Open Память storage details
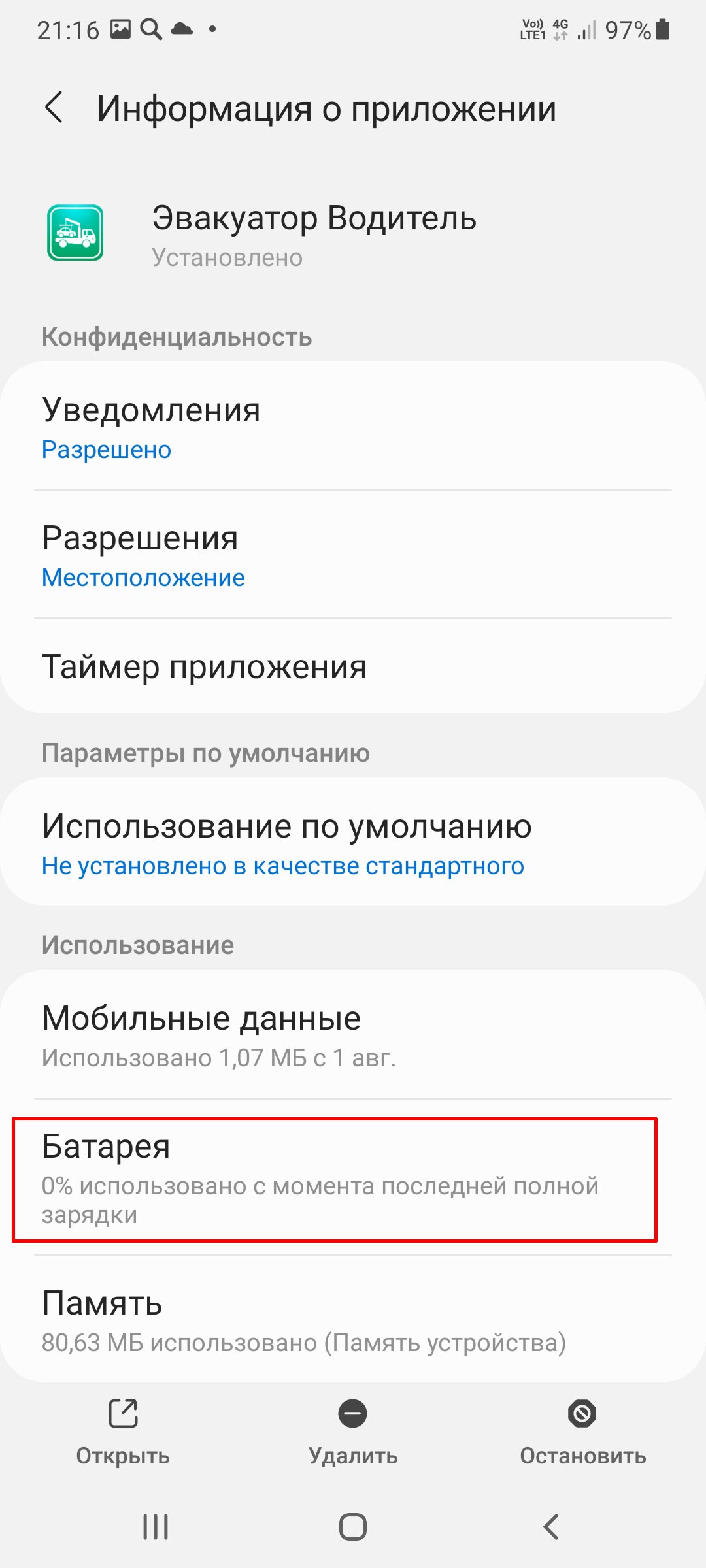 click(353, 1320)
